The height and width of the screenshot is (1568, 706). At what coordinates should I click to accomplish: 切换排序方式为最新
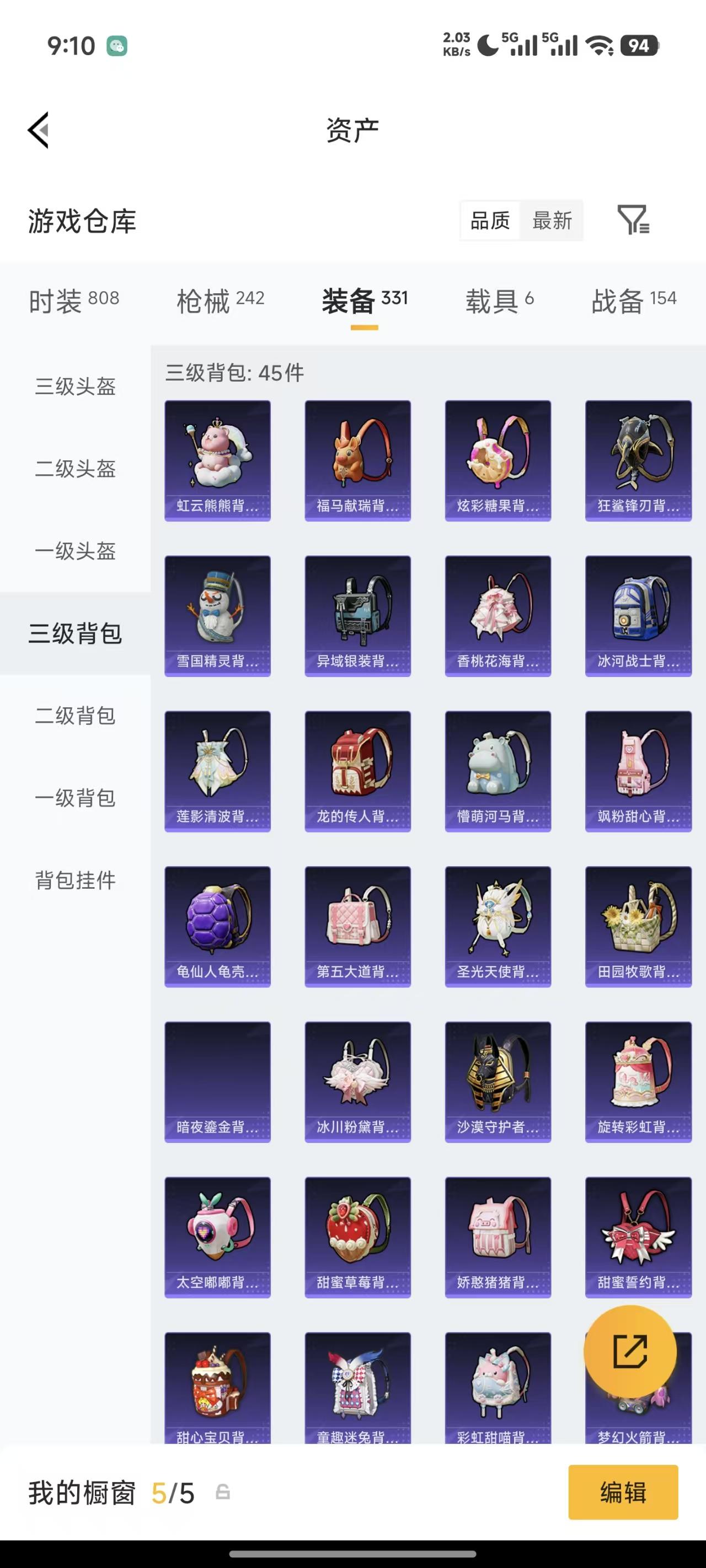click(x=552, y=221)
